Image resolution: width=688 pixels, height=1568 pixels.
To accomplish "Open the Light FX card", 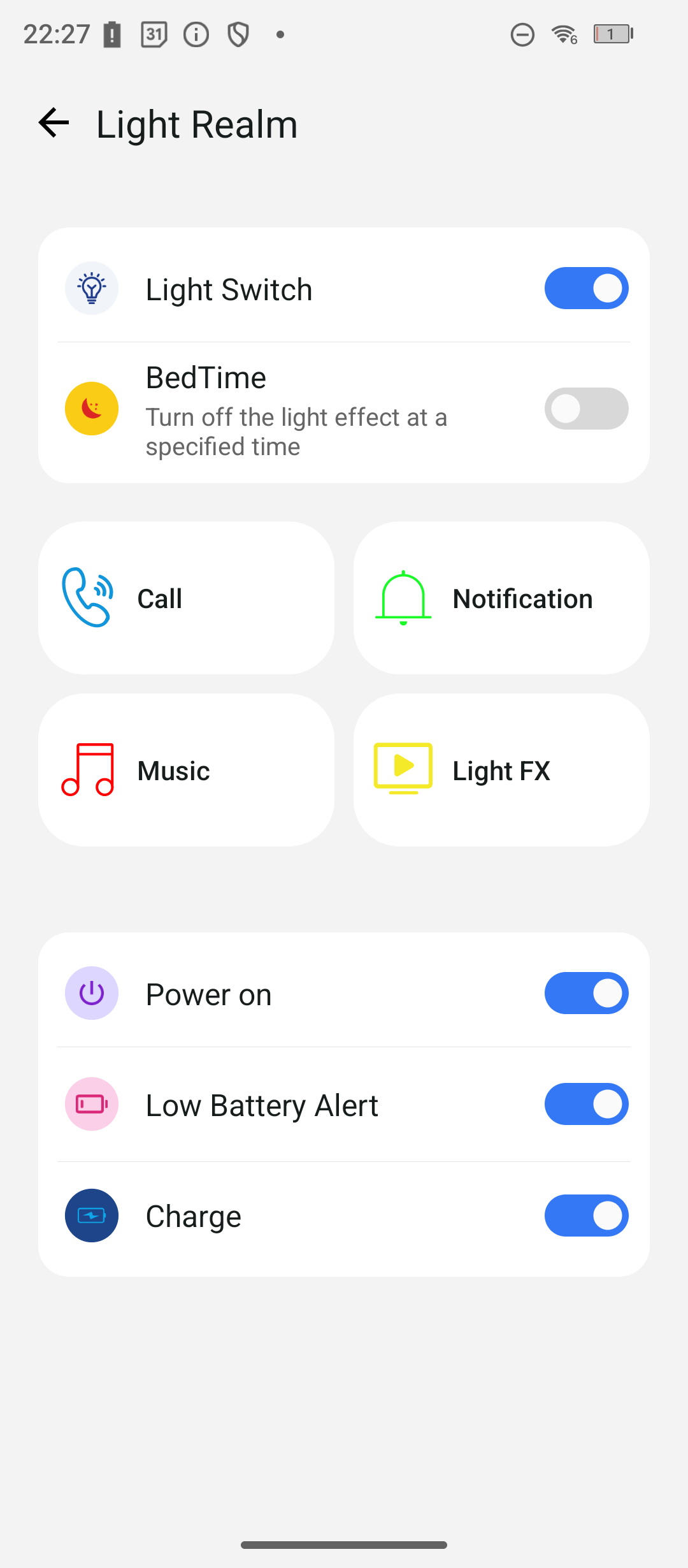I will [501, 770].
